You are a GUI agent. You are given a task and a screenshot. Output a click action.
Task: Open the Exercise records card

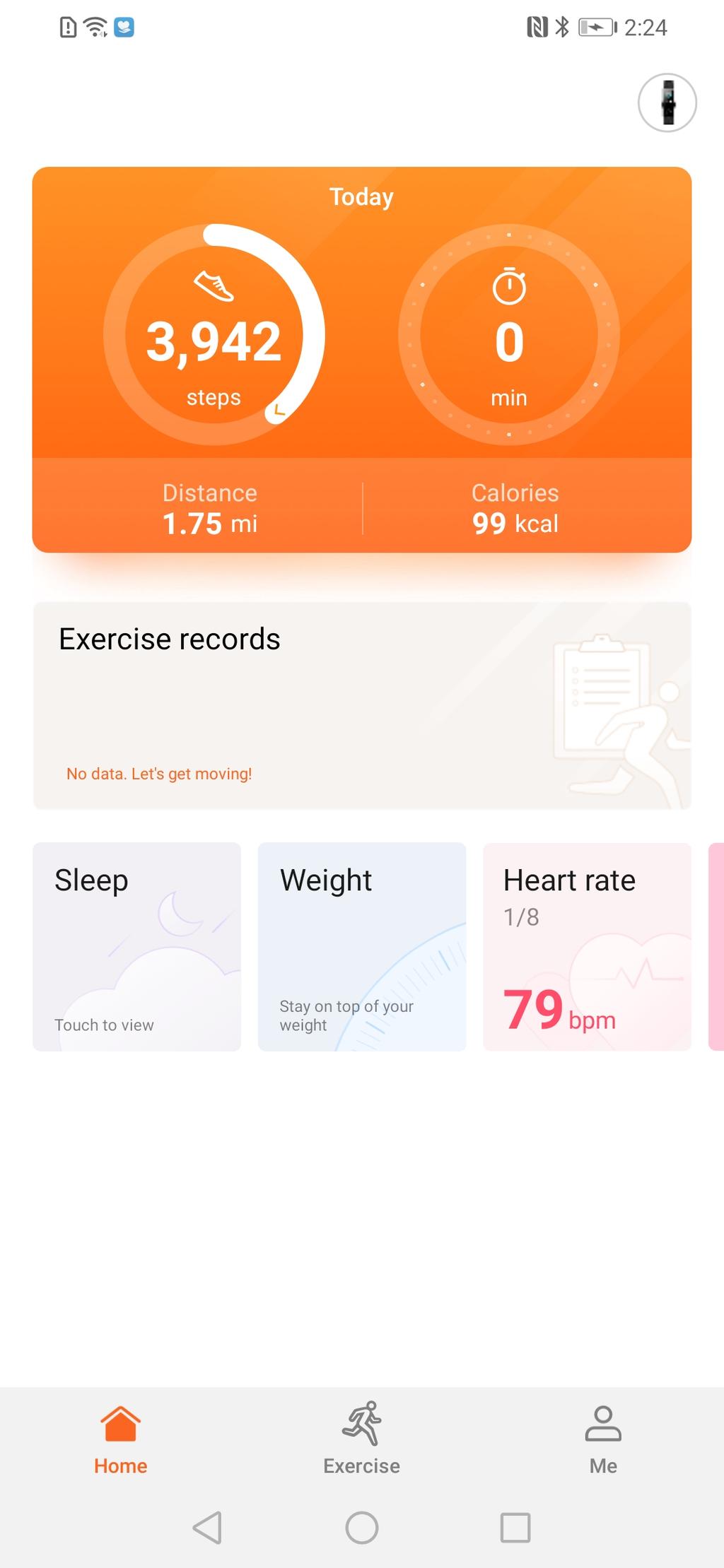tap(361, 705)
